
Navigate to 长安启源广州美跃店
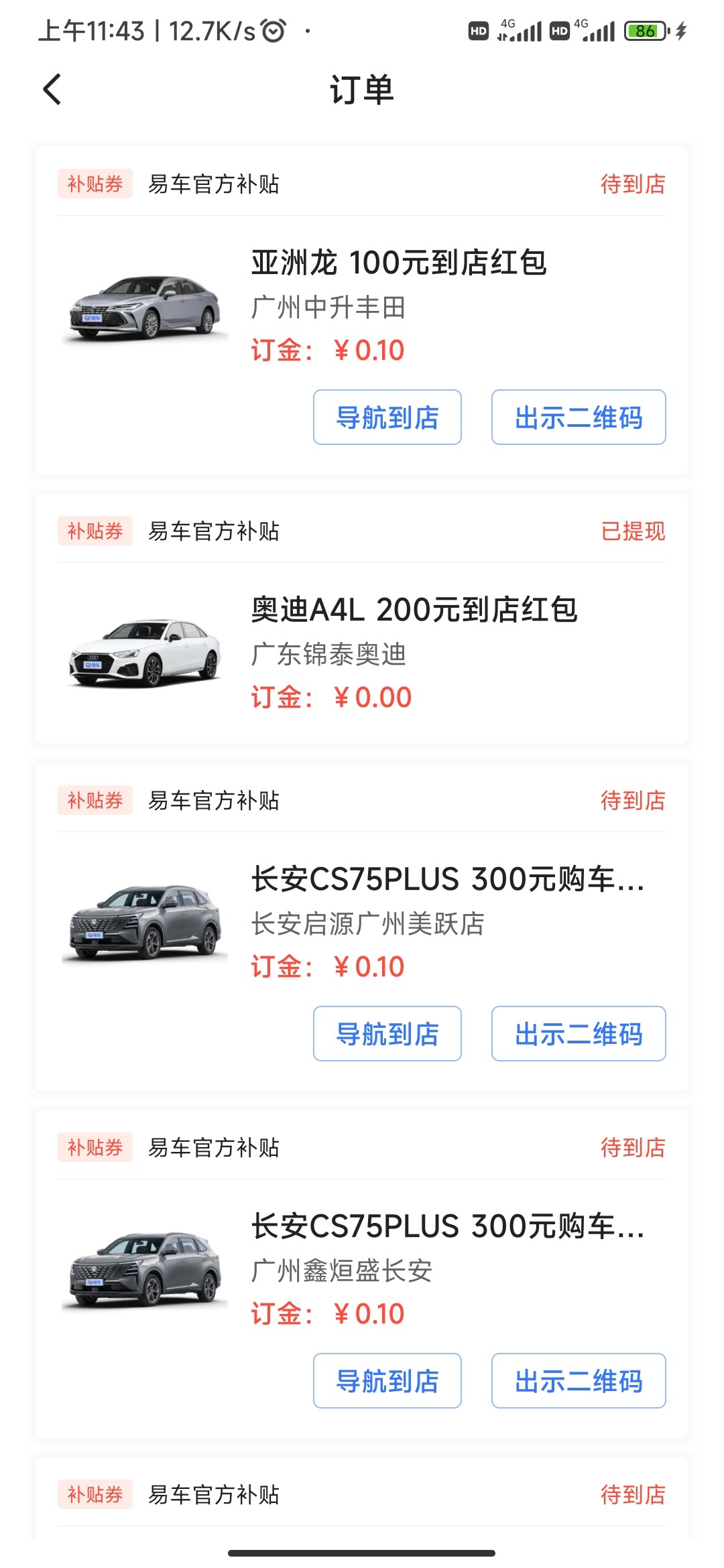coord(387,1033)
